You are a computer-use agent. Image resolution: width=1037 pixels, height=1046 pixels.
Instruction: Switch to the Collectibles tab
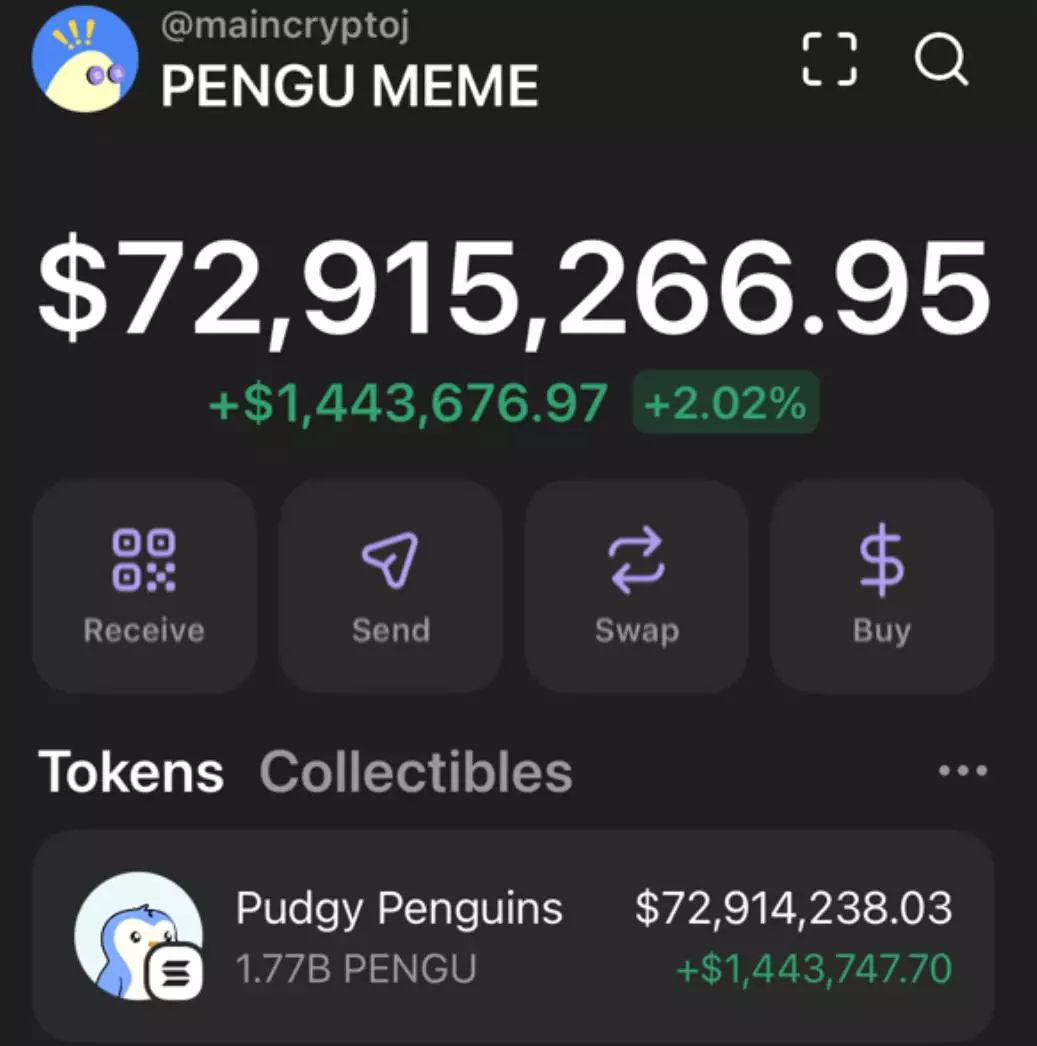[x=416, y=772]
